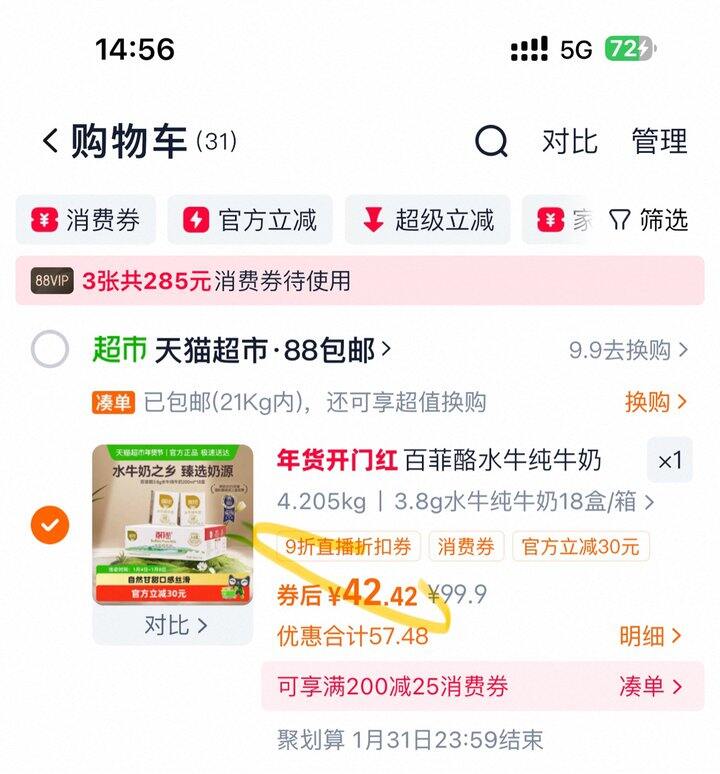Tap 对比 in the top bar

click(569, 141)
